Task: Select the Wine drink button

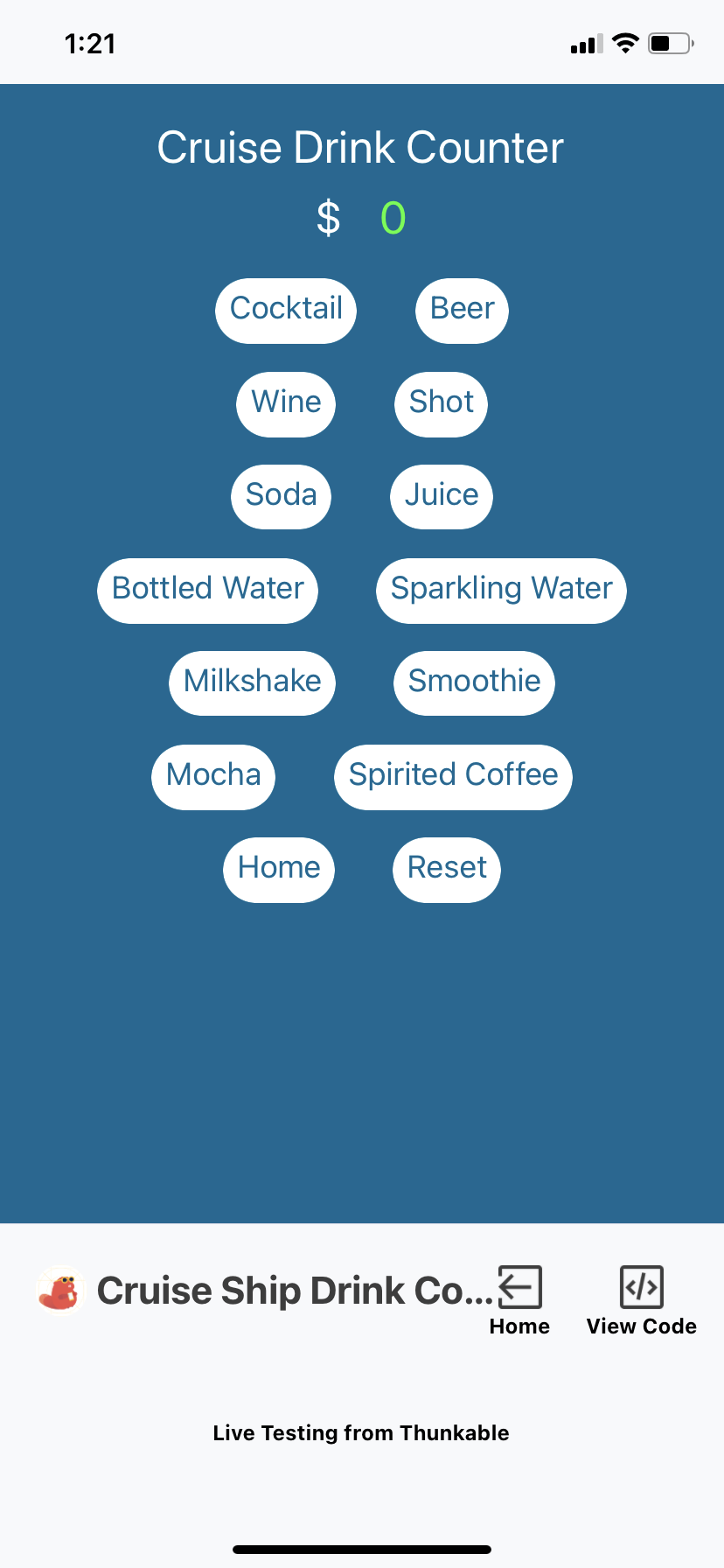Action: tap(286, 404)
